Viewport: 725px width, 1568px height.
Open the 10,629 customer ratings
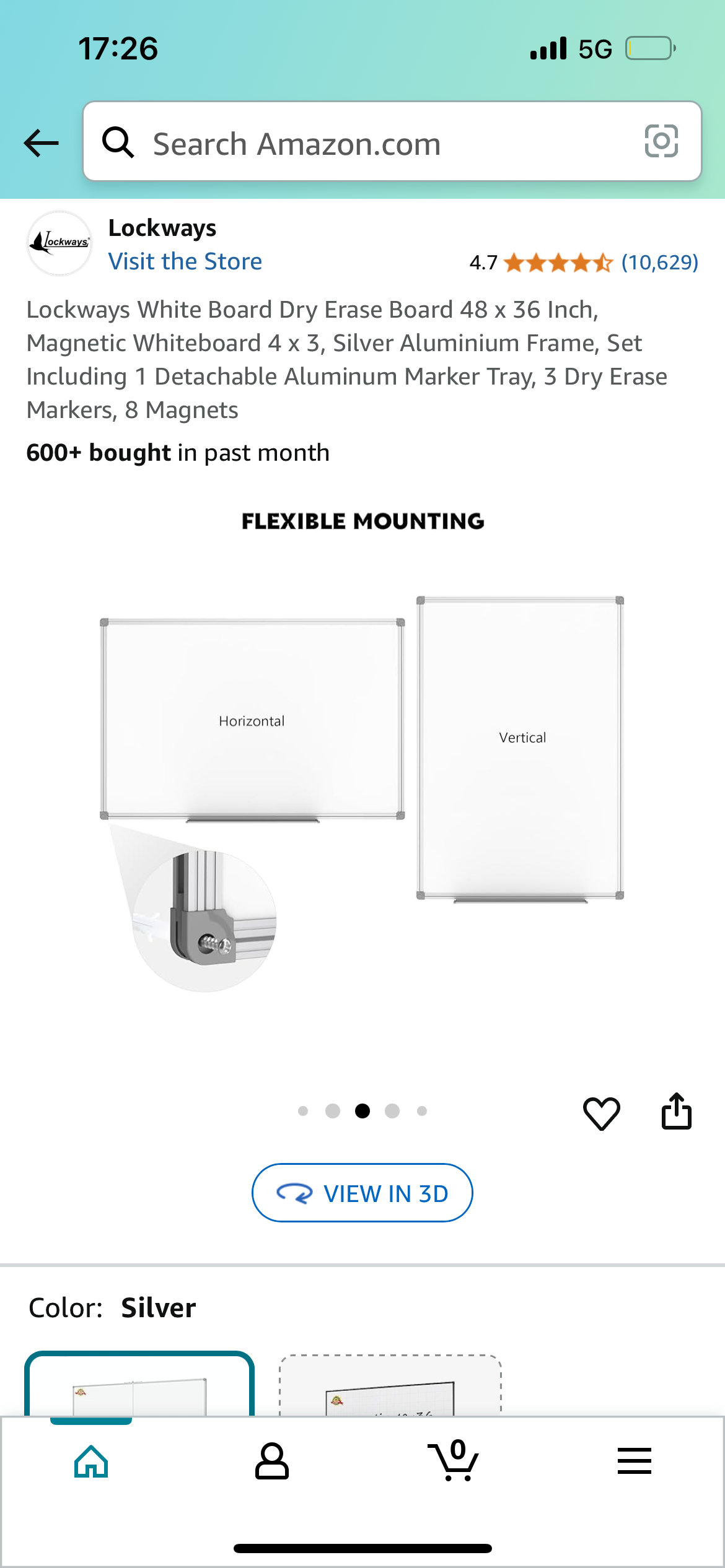[659, 263]
